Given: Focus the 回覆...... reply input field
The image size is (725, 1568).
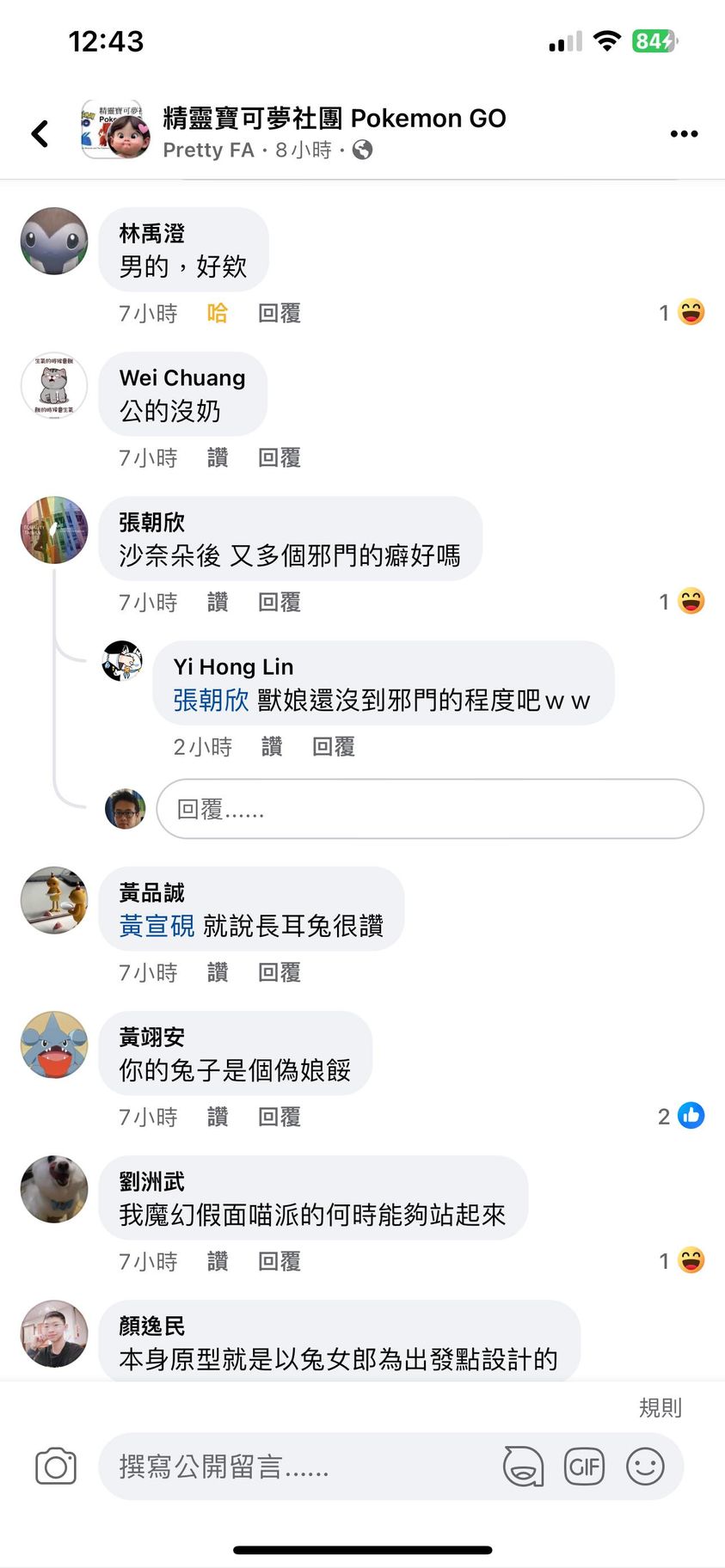Looking at the screenshot, I should pos(430,809).
